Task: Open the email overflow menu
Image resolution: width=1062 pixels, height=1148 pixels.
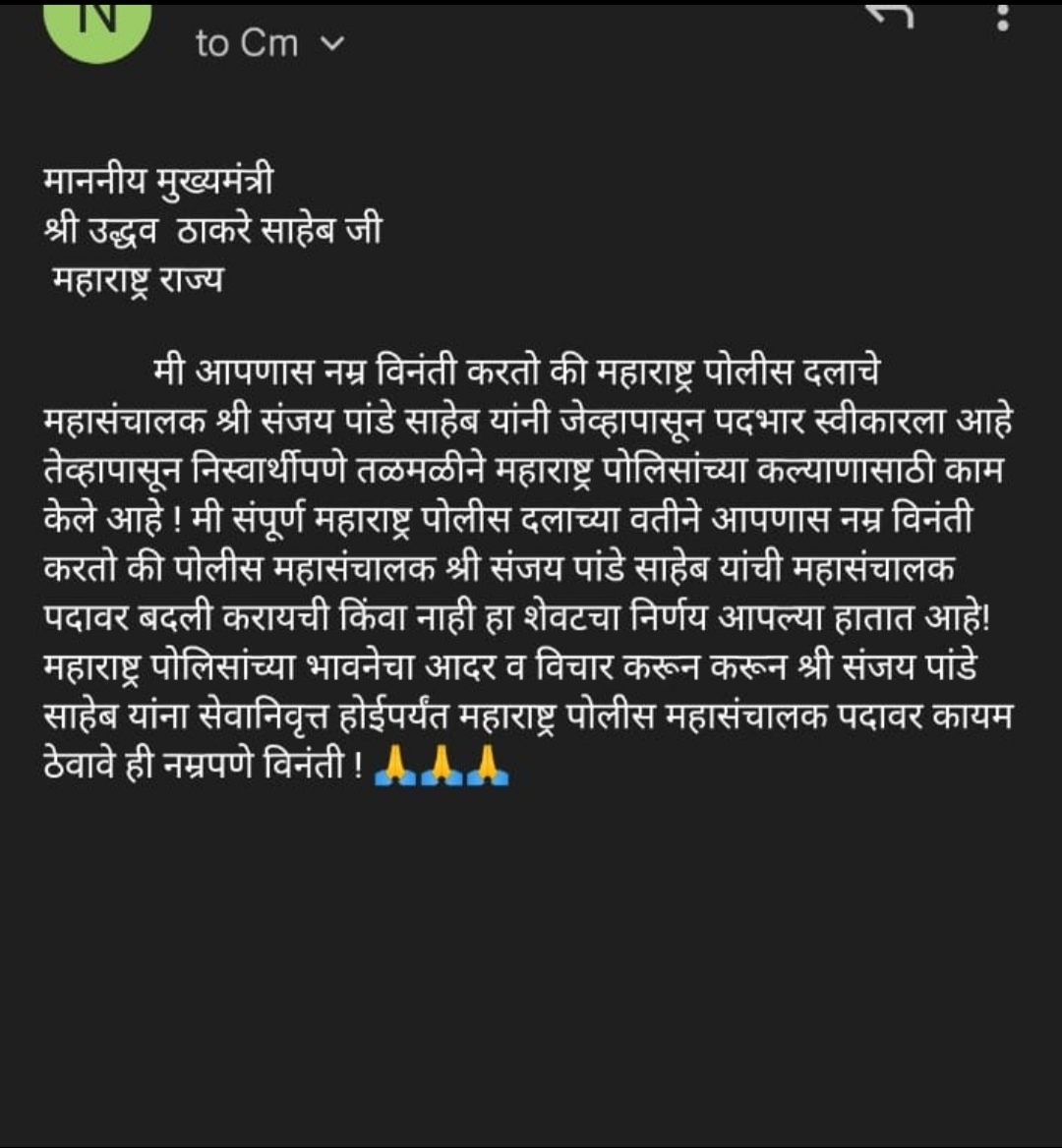Action: (1002, 16)
